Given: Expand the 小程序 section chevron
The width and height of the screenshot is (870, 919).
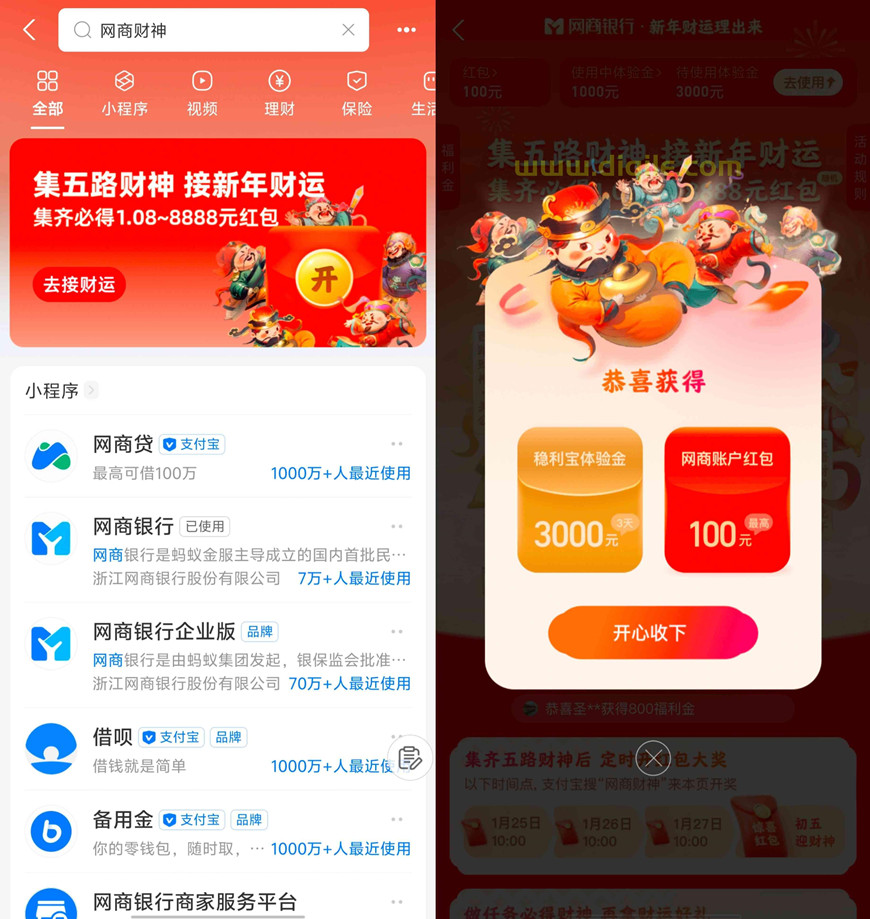Looking at the screenshot, I should 91,390.
